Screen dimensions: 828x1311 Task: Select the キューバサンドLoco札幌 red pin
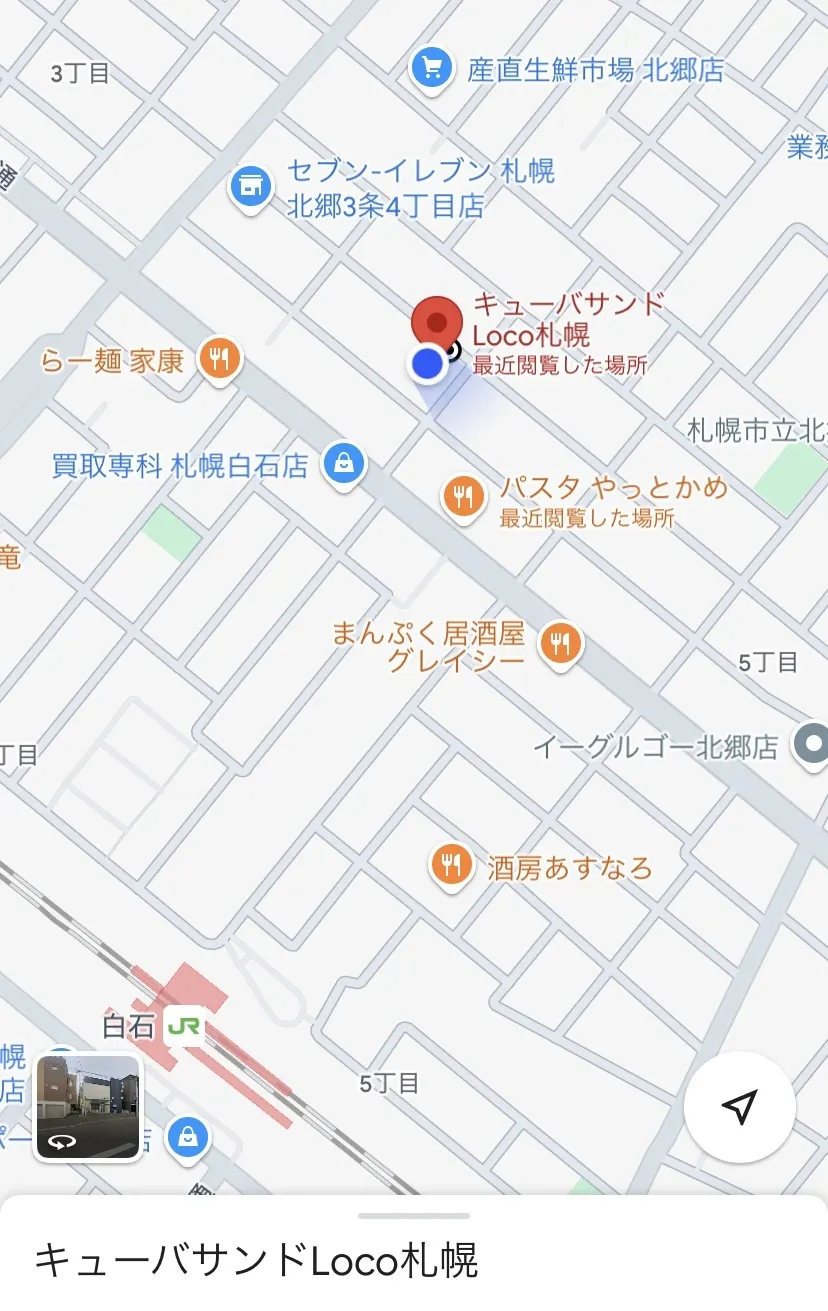coord(437,323)
